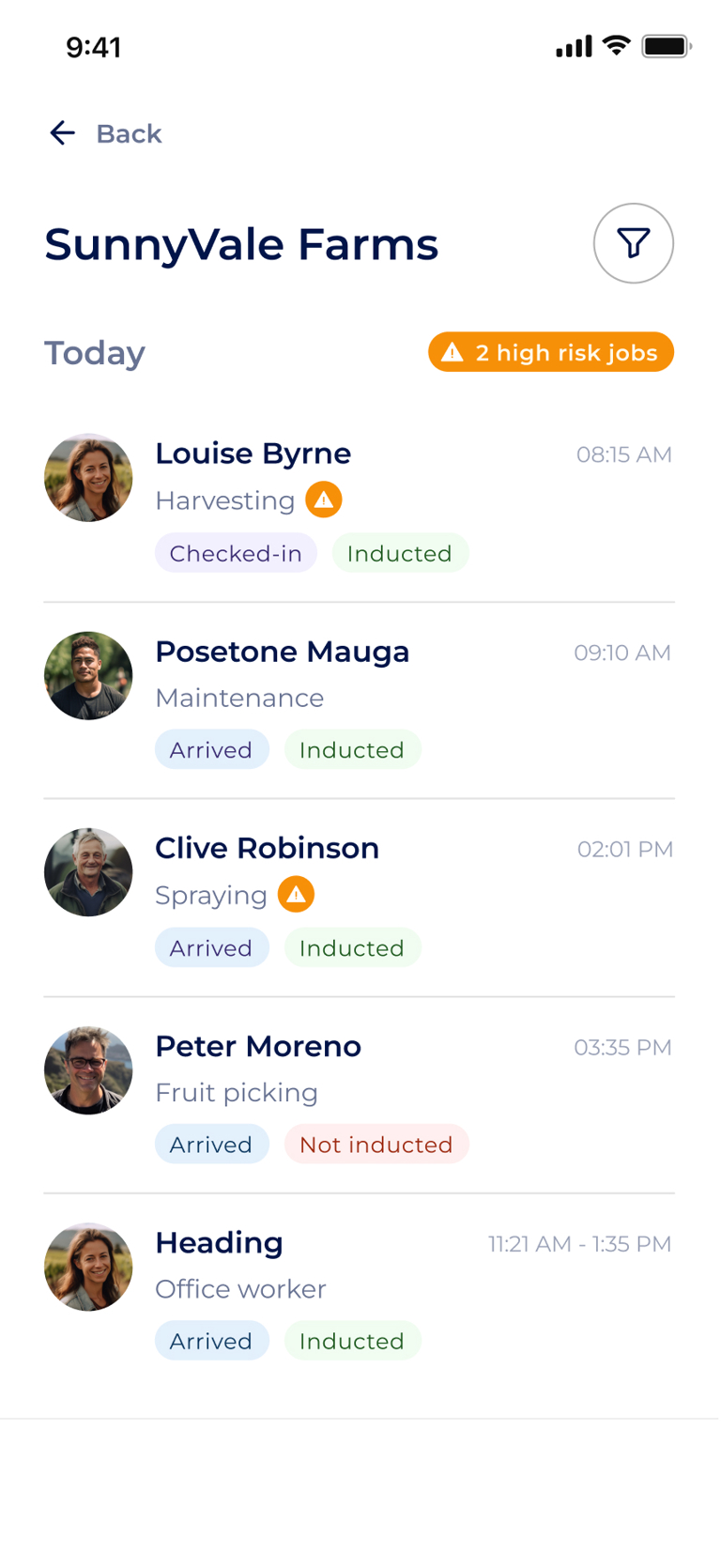
Task: Open Clive Robinson's spraying entry
Action: 357,897
